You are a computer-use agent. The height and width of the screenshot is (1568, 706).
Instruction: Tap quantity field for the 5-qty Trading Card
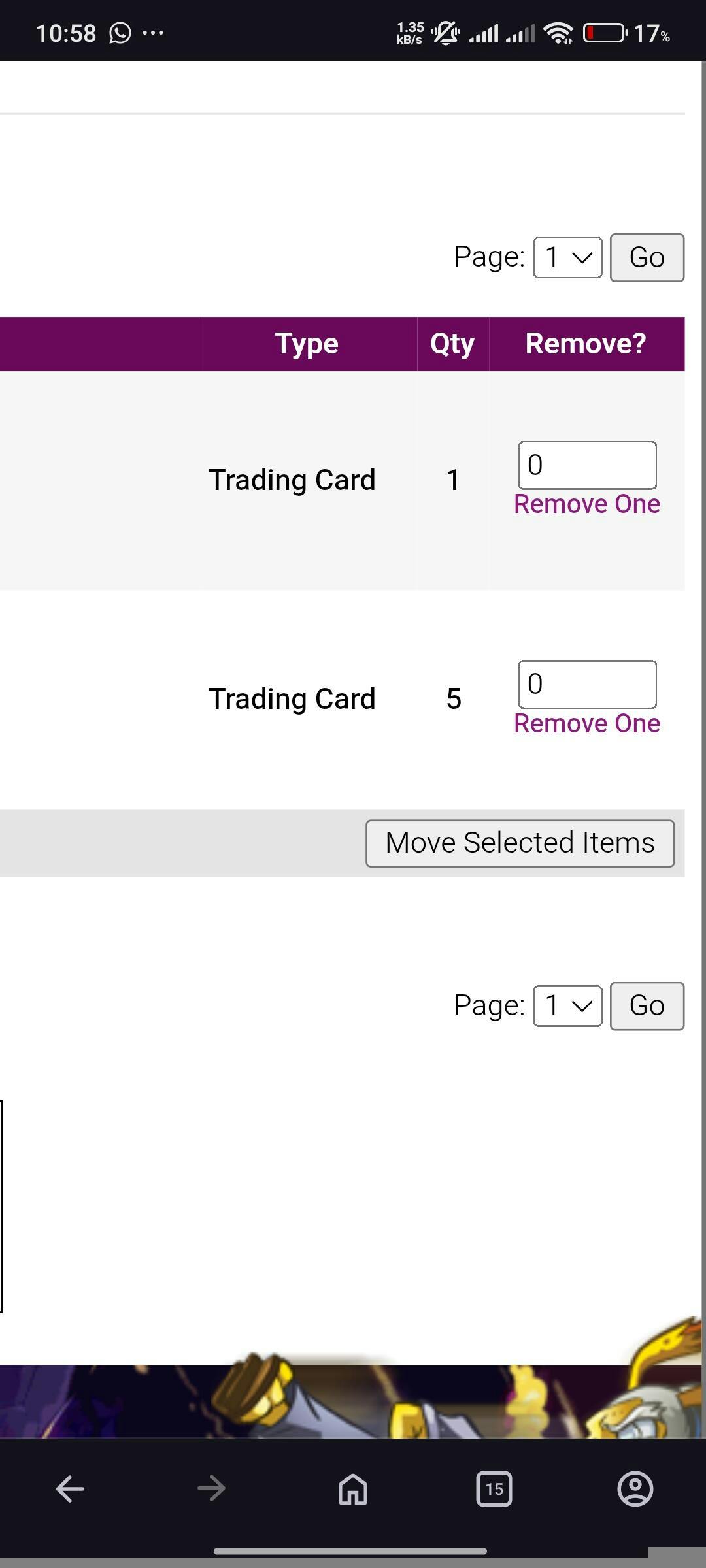click(x=587, y=684)
